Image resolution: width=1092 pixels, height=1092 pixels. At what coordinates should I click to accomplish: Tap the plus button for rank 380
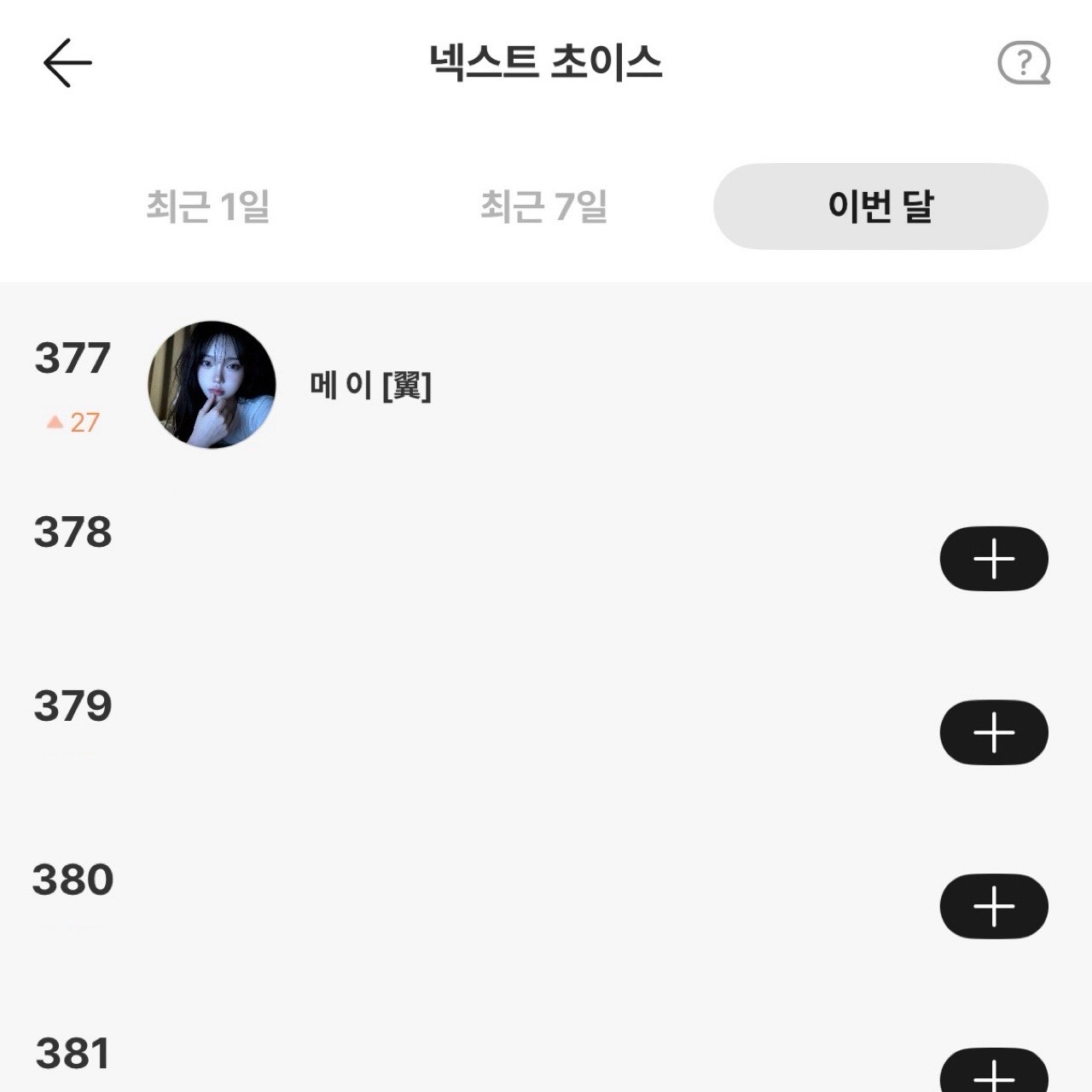994,906
